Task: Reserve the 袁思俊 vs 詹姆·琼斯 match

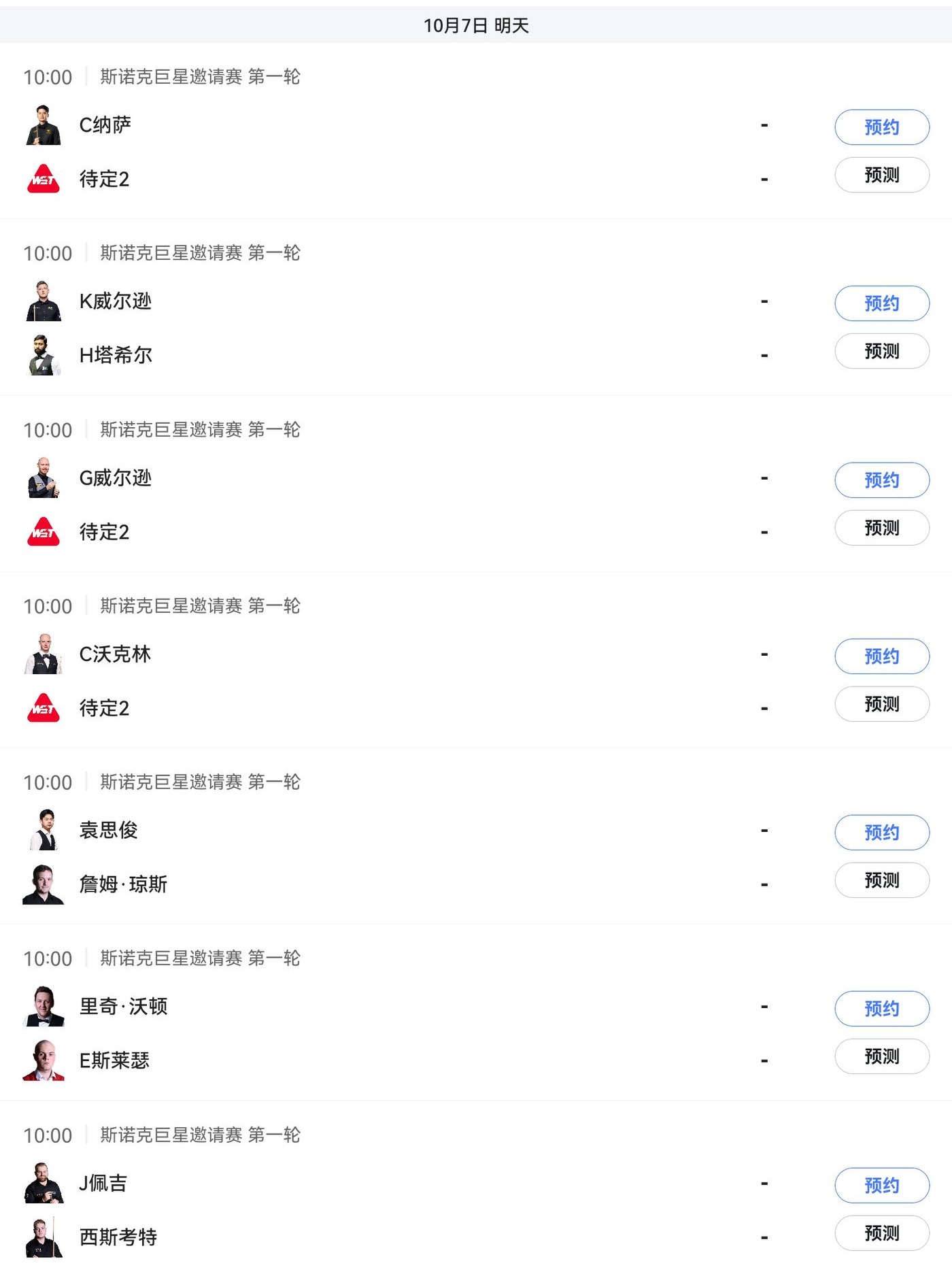Action: pyautogui.click(x=881, y=833)
